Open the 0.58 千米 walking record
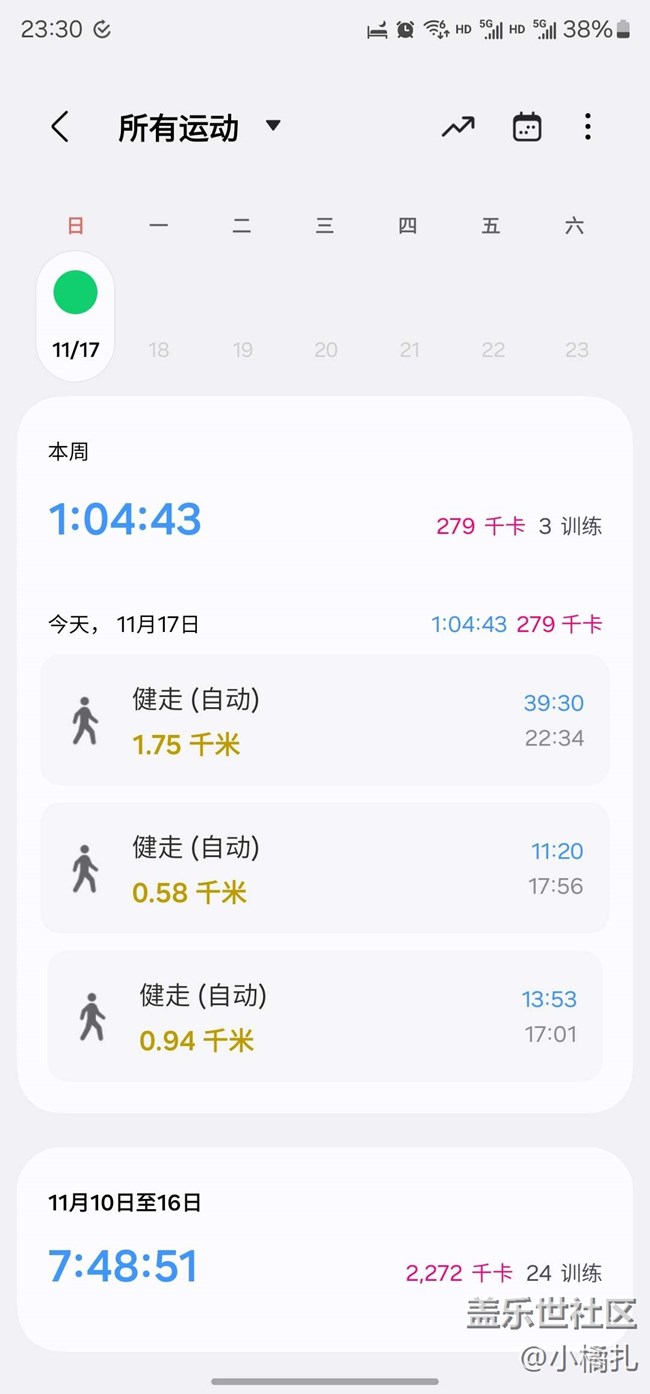This screenshot has height=1394, width=650. (324, 868)
